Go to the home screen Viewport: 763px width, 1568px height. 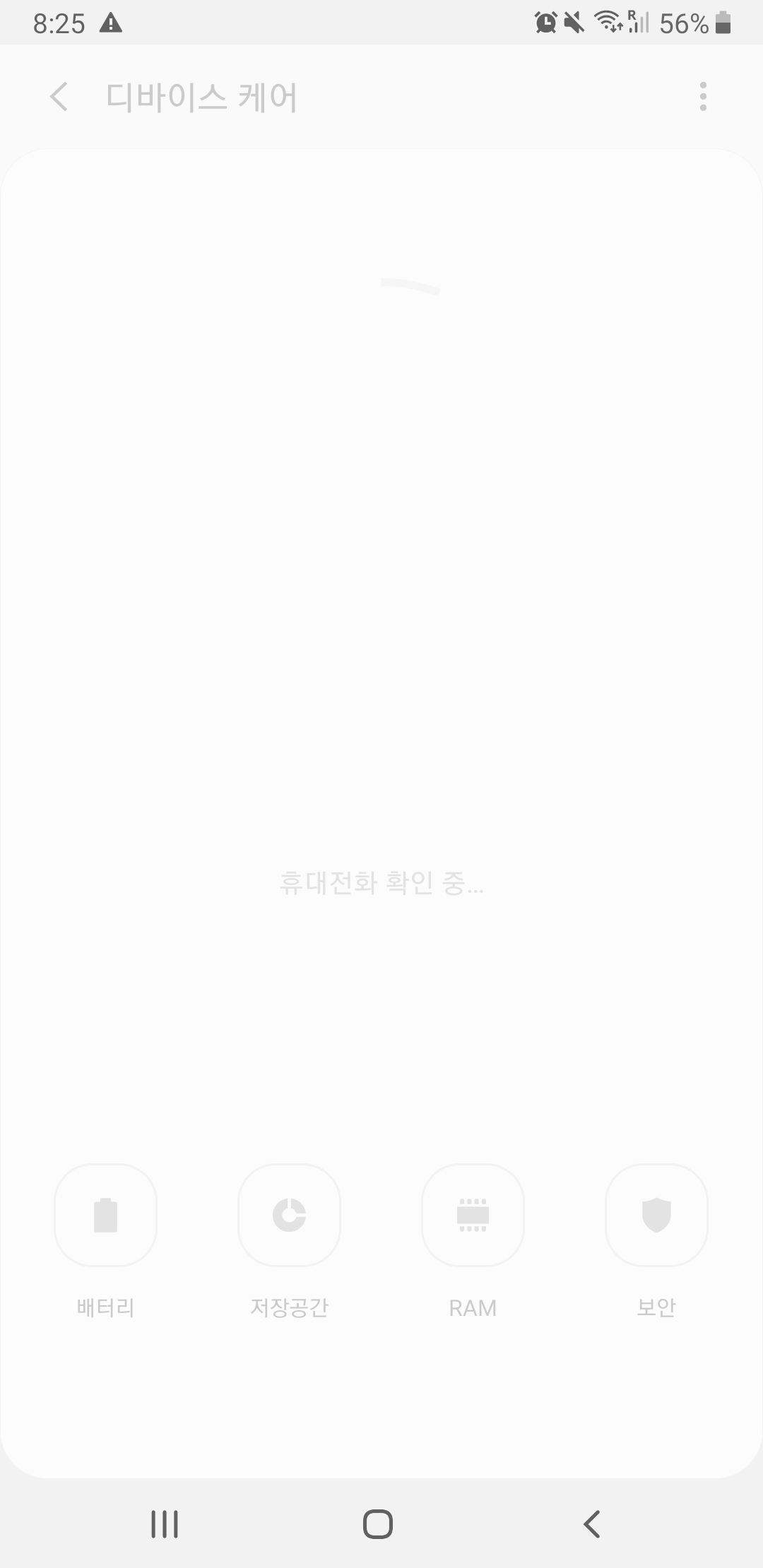tap(378, 1524)
